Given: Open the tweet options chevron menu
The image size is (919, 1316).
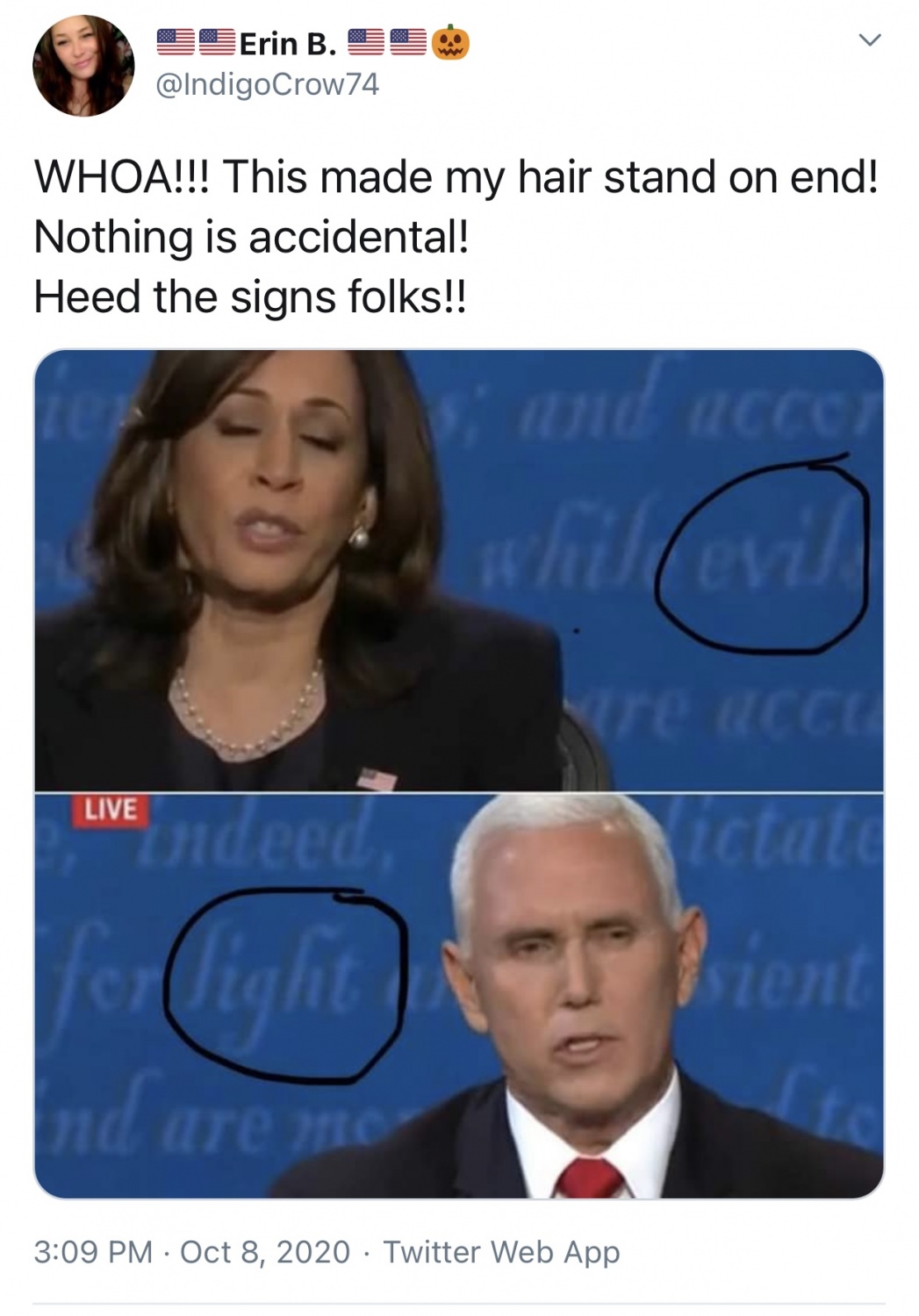Looking at the screenshot, I should tap(868, 39).
